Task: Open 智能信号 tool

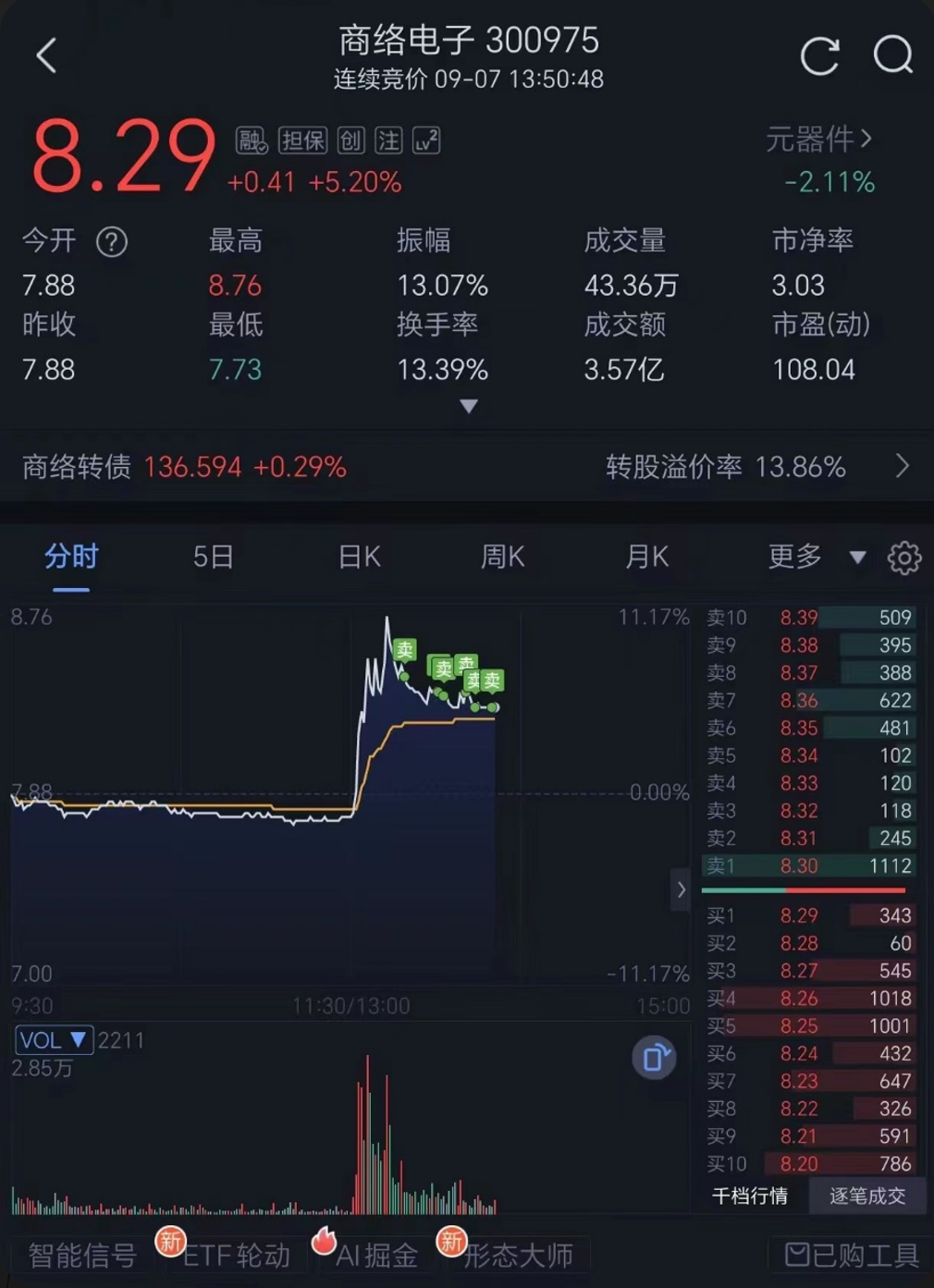Action: pos(81,1255)
